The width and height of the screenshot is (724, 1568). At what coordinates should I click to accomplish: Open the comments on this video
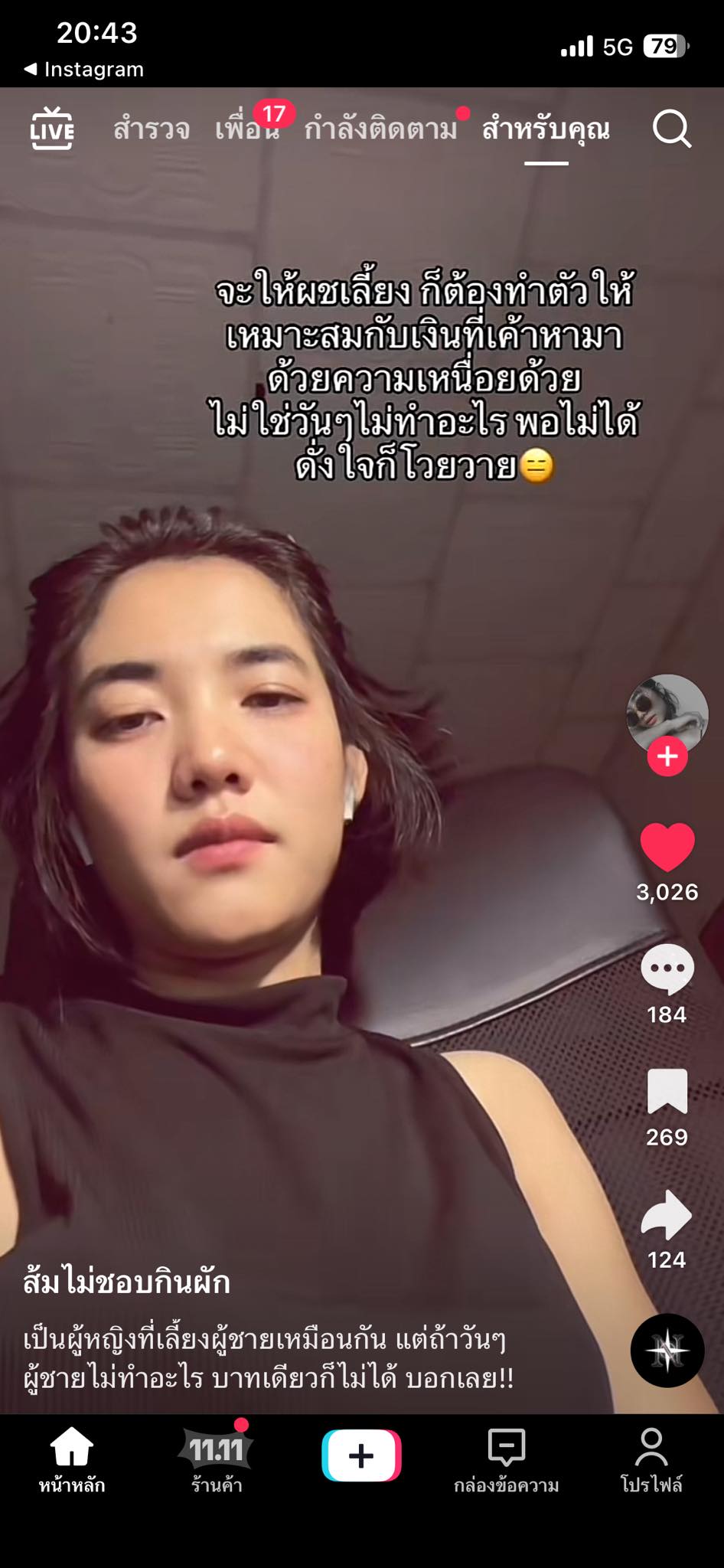(x=667, y=969)
